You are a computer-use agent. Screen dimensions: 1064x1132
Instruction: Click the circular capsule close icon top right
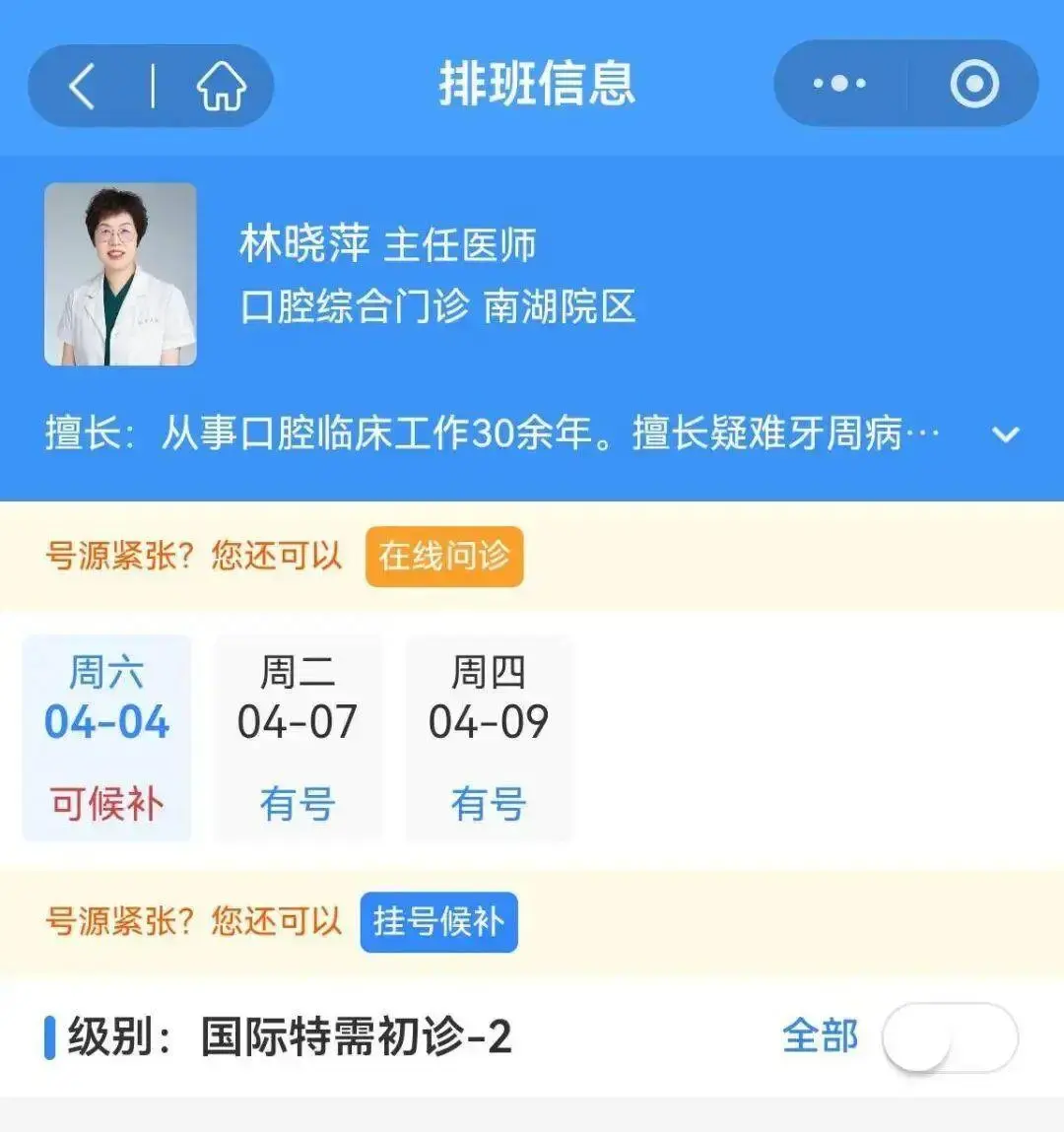coord(973,84)
